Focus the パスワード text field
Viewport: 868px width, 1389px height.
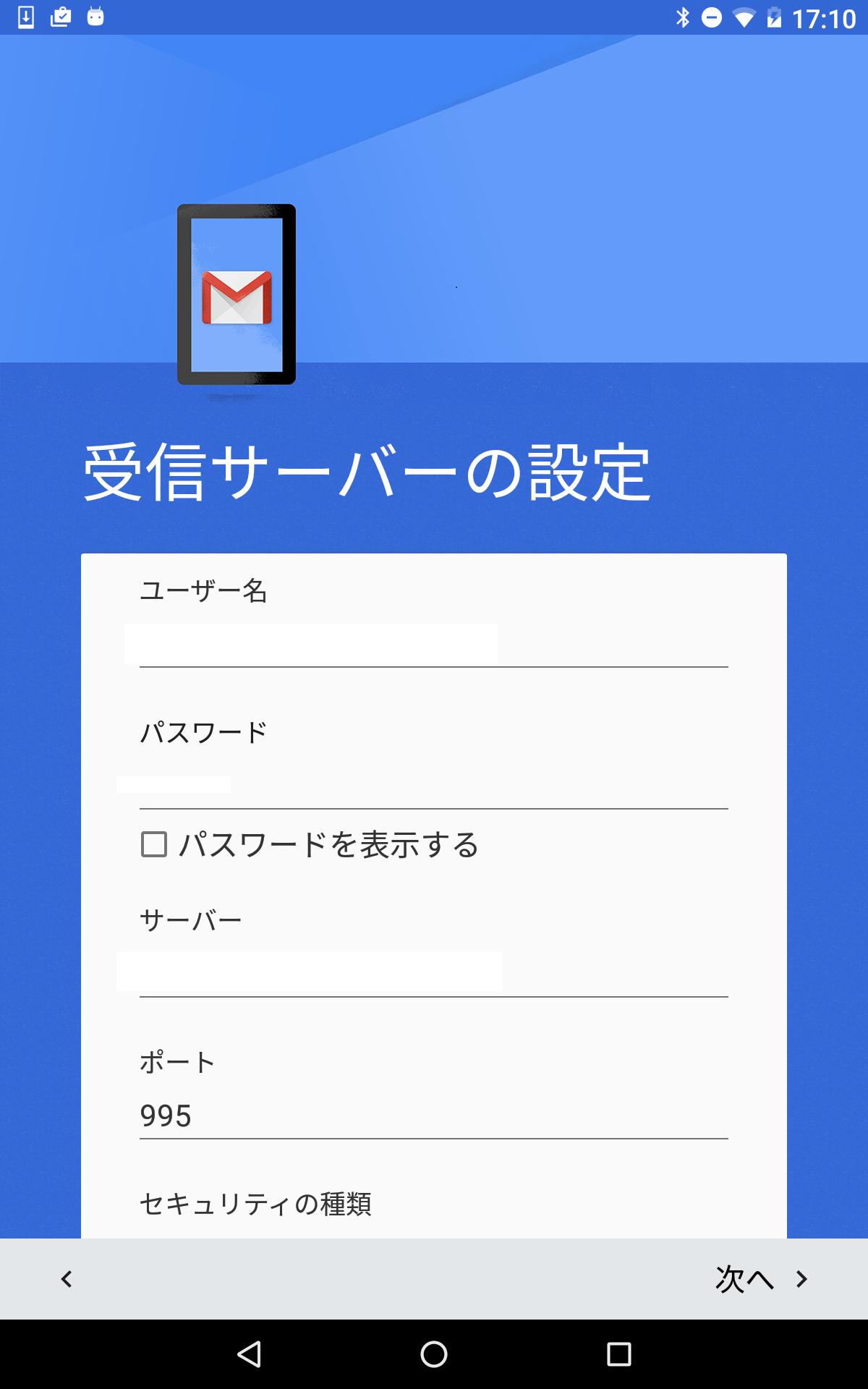(433, 785)
